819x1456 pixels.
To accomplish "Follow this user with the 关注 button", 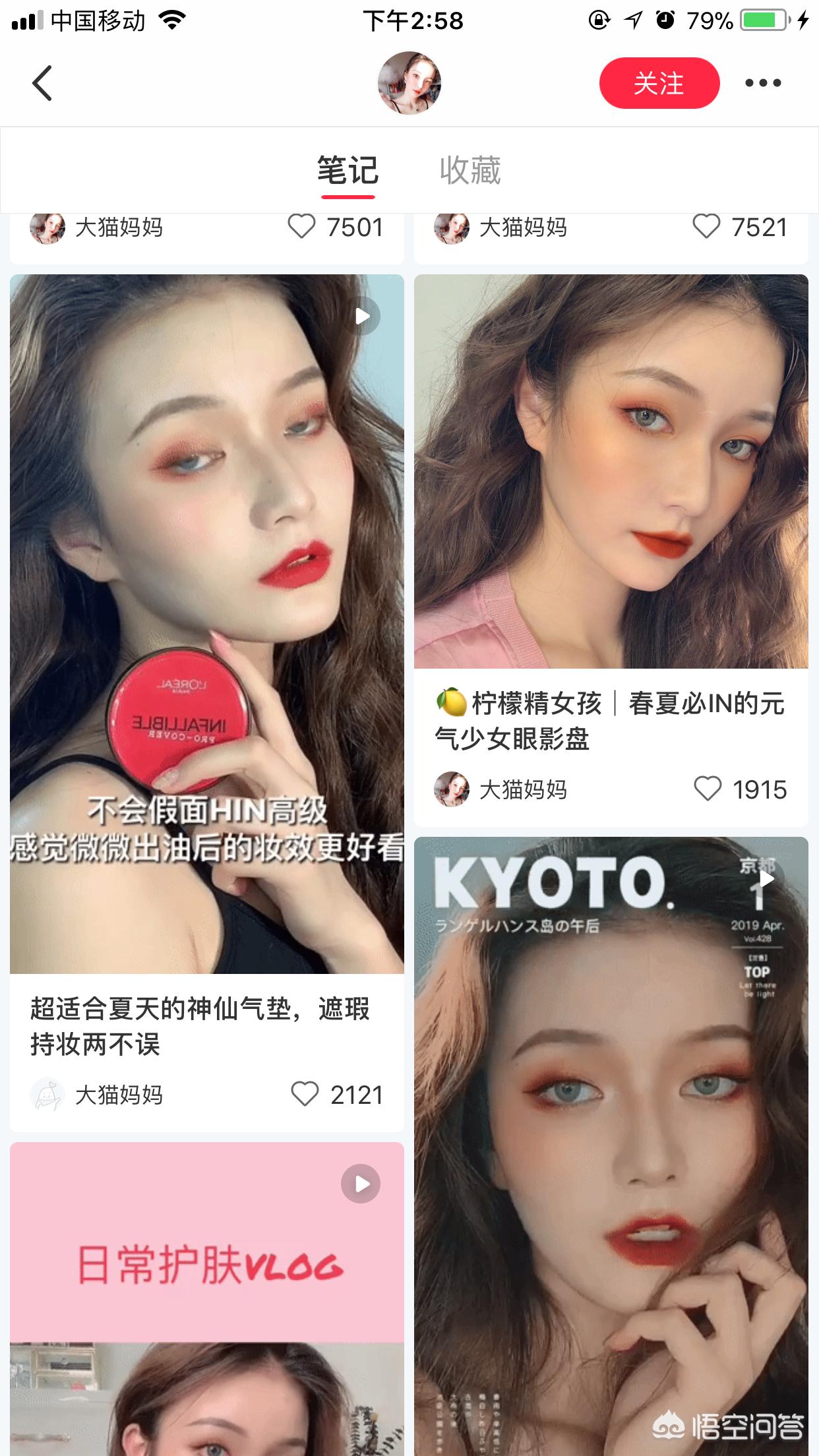I will 659,83.
